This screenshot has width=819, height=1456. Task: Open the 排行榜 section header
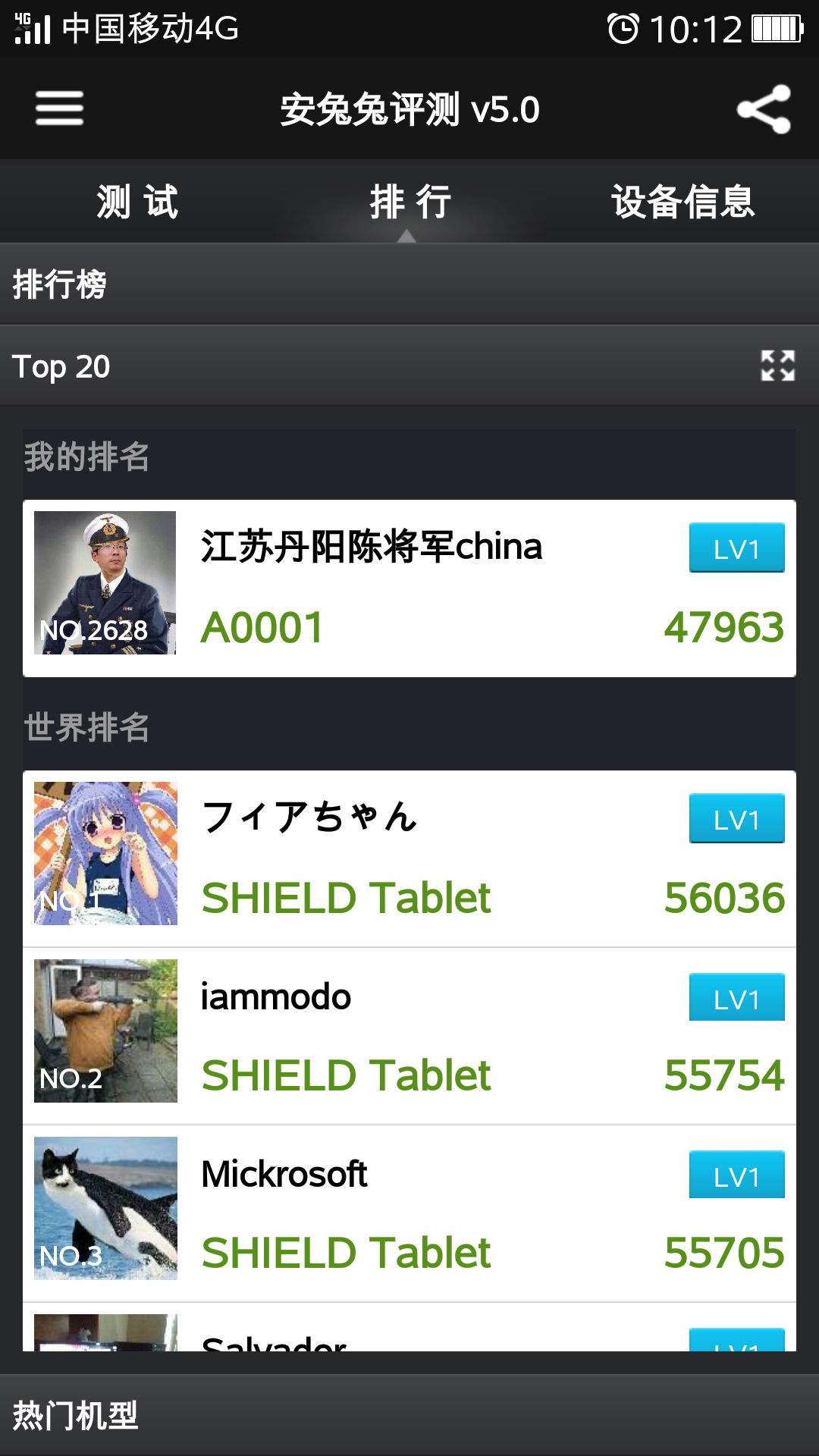click(409, 284)
